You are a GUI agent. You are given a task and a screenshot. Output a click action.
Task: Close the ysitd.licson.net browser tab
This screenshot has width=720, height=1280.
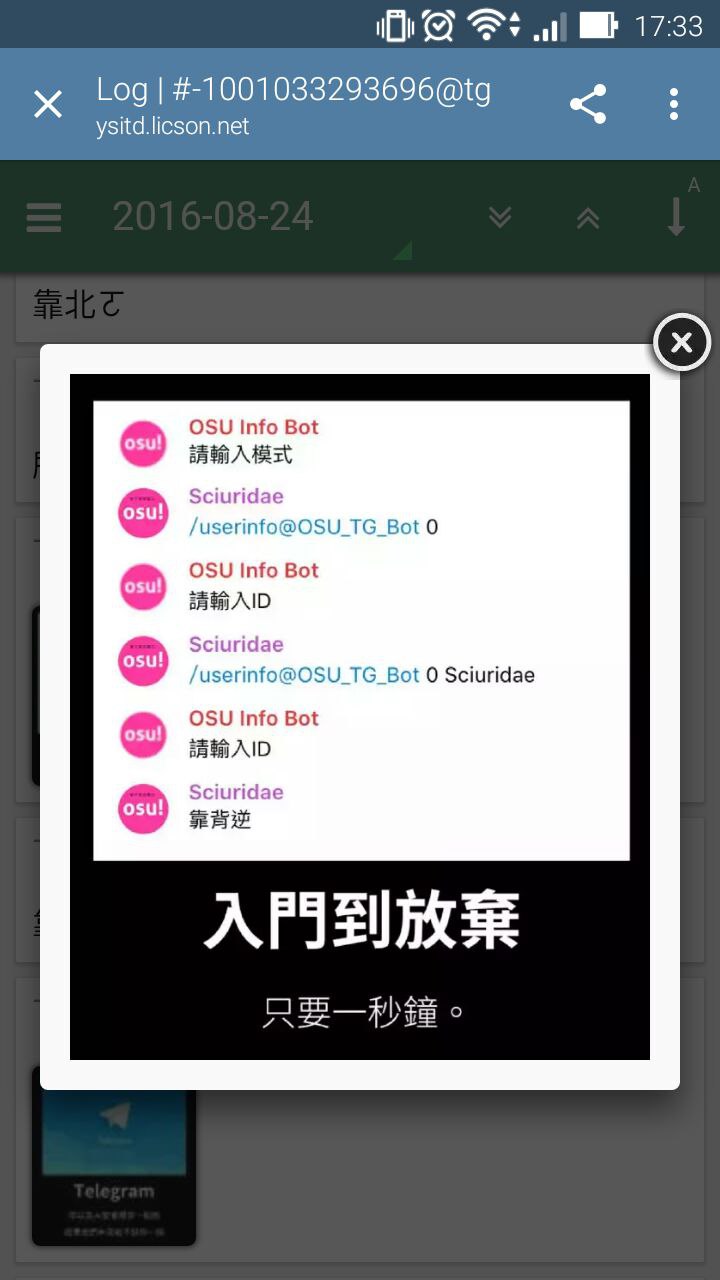[x=48, y=104]
